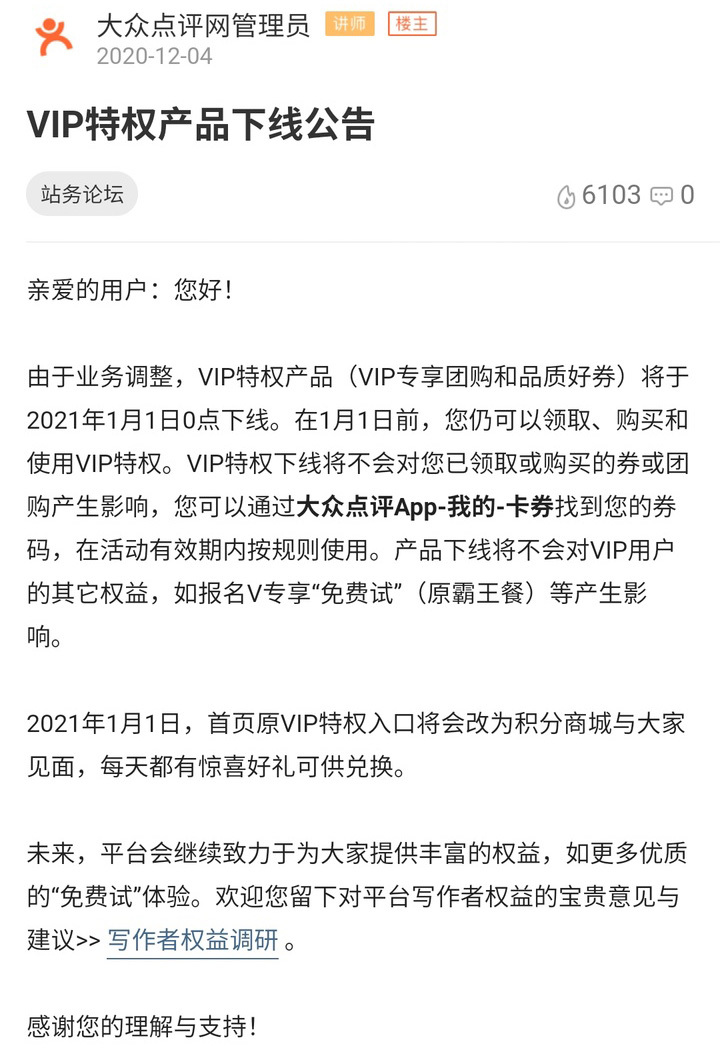Open the 站务论坛 forum tag
The height and width of the screenshot is (1048, 720).
click(82, 194)
